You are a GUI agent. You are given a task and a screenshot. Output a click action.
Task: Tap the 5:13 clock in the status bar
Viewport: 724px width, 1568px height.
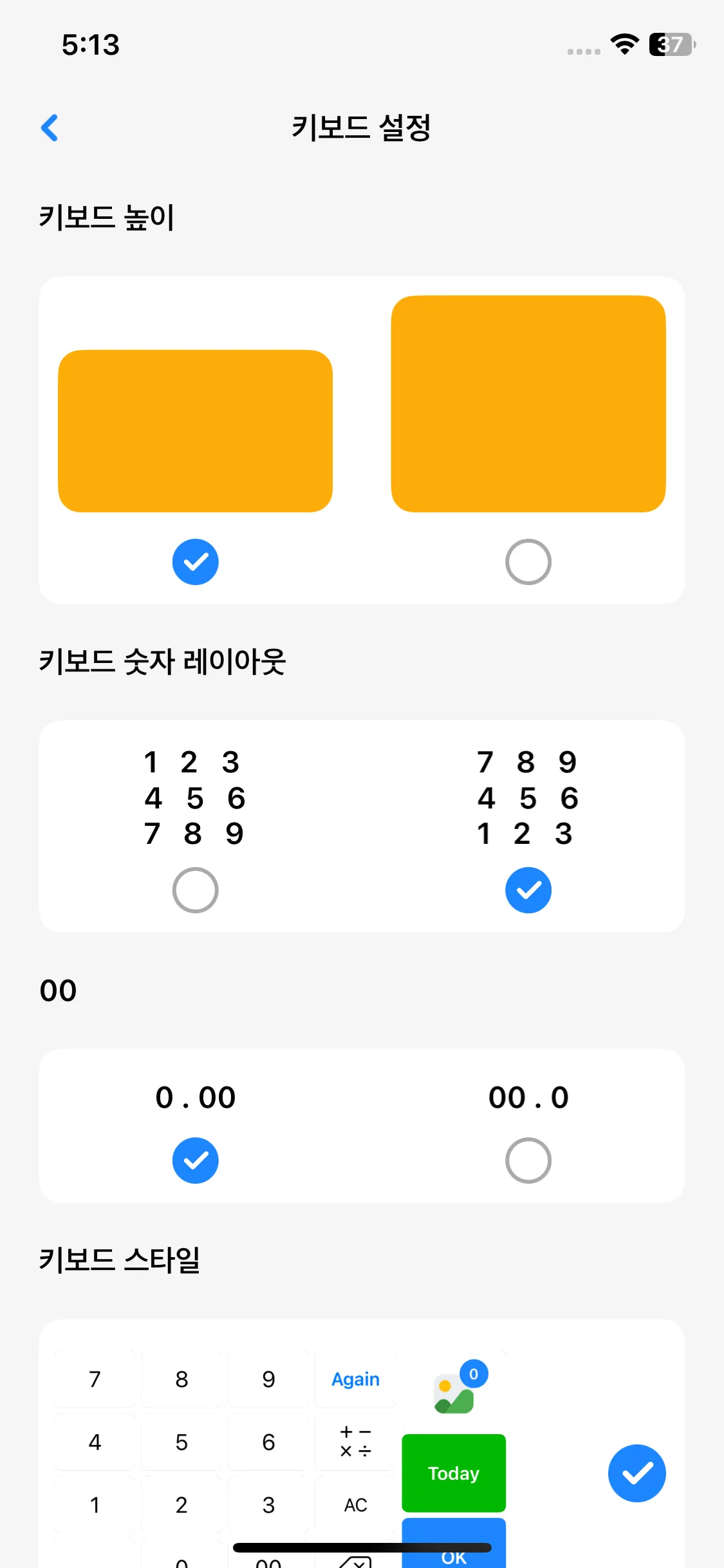91,44
